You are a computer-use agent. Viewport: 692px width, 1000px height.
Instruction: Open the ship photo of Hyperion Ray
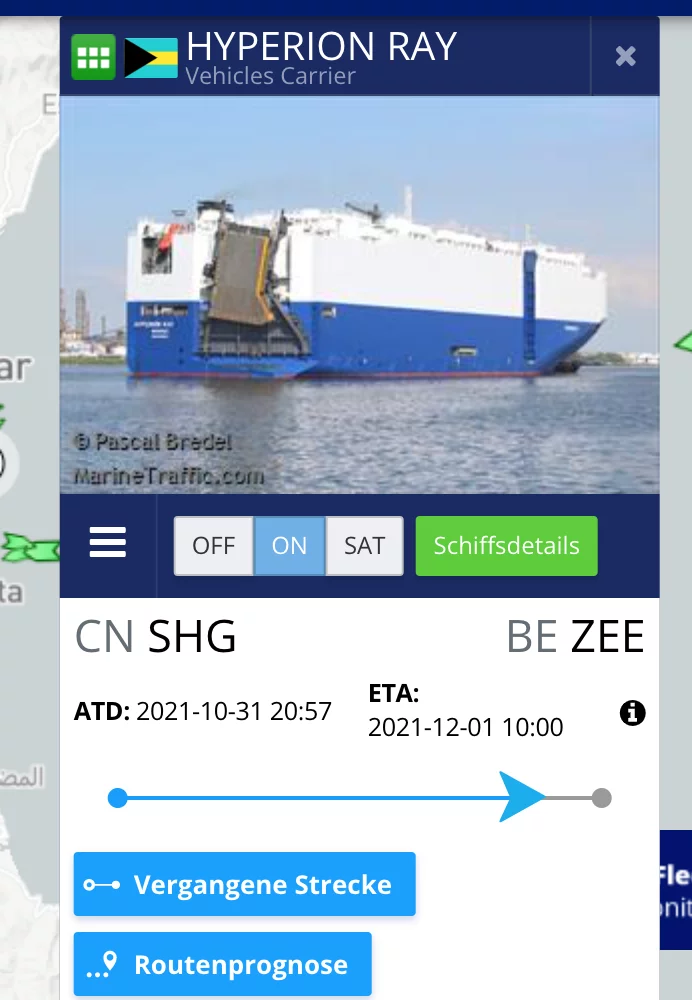coord(360,295)
